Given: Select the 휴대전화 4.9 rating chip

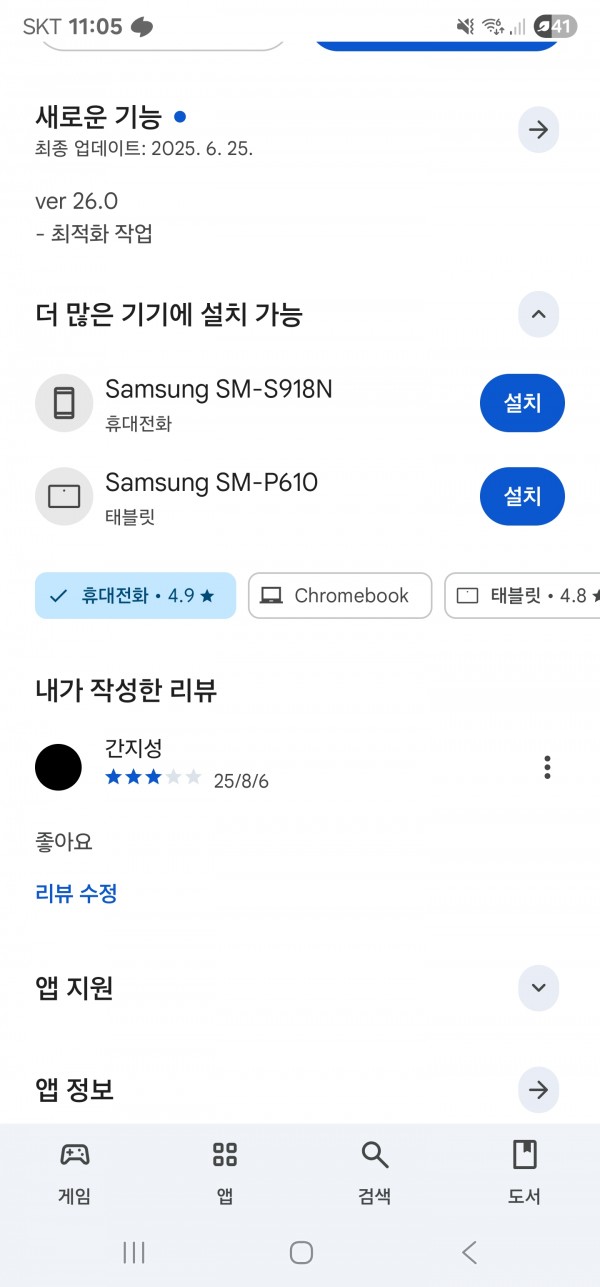Looking at the screenshot, I should [x=135, y=596].
